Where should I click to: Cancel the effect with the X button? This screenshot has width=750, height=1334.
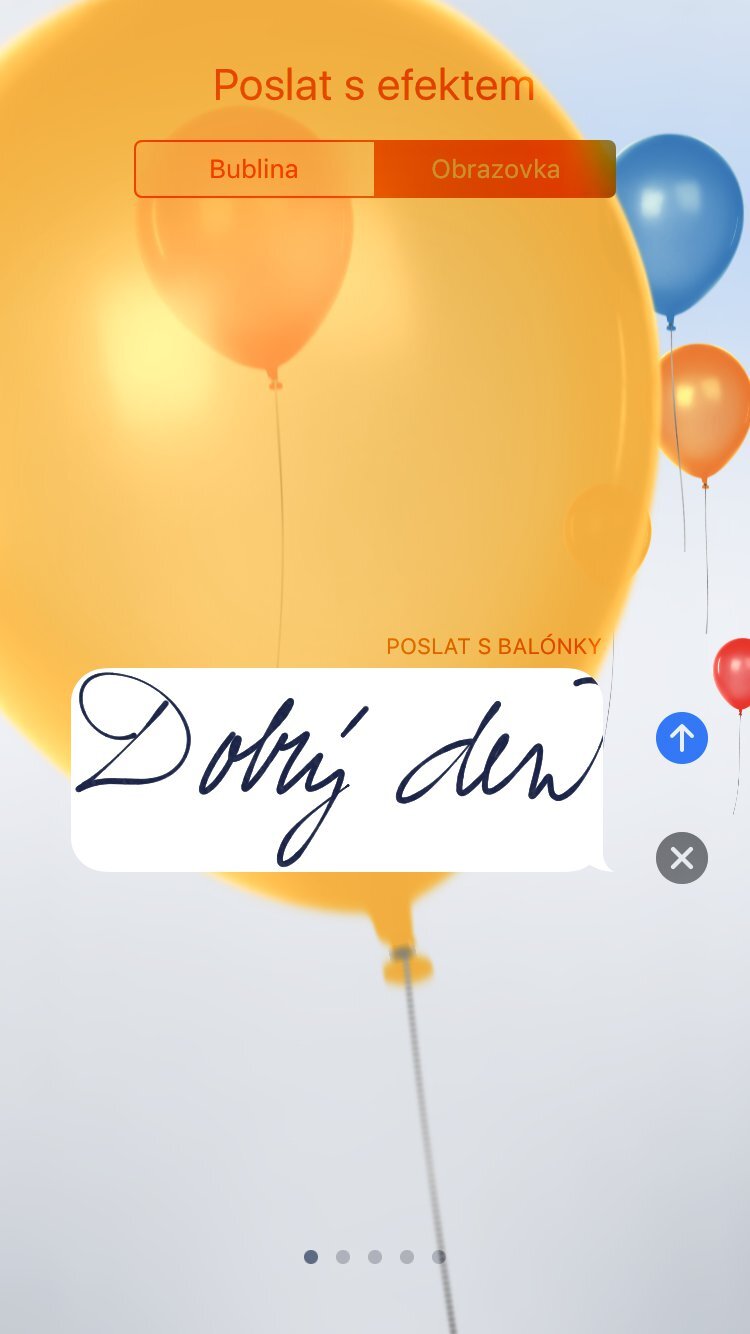(x=681, y=858)
